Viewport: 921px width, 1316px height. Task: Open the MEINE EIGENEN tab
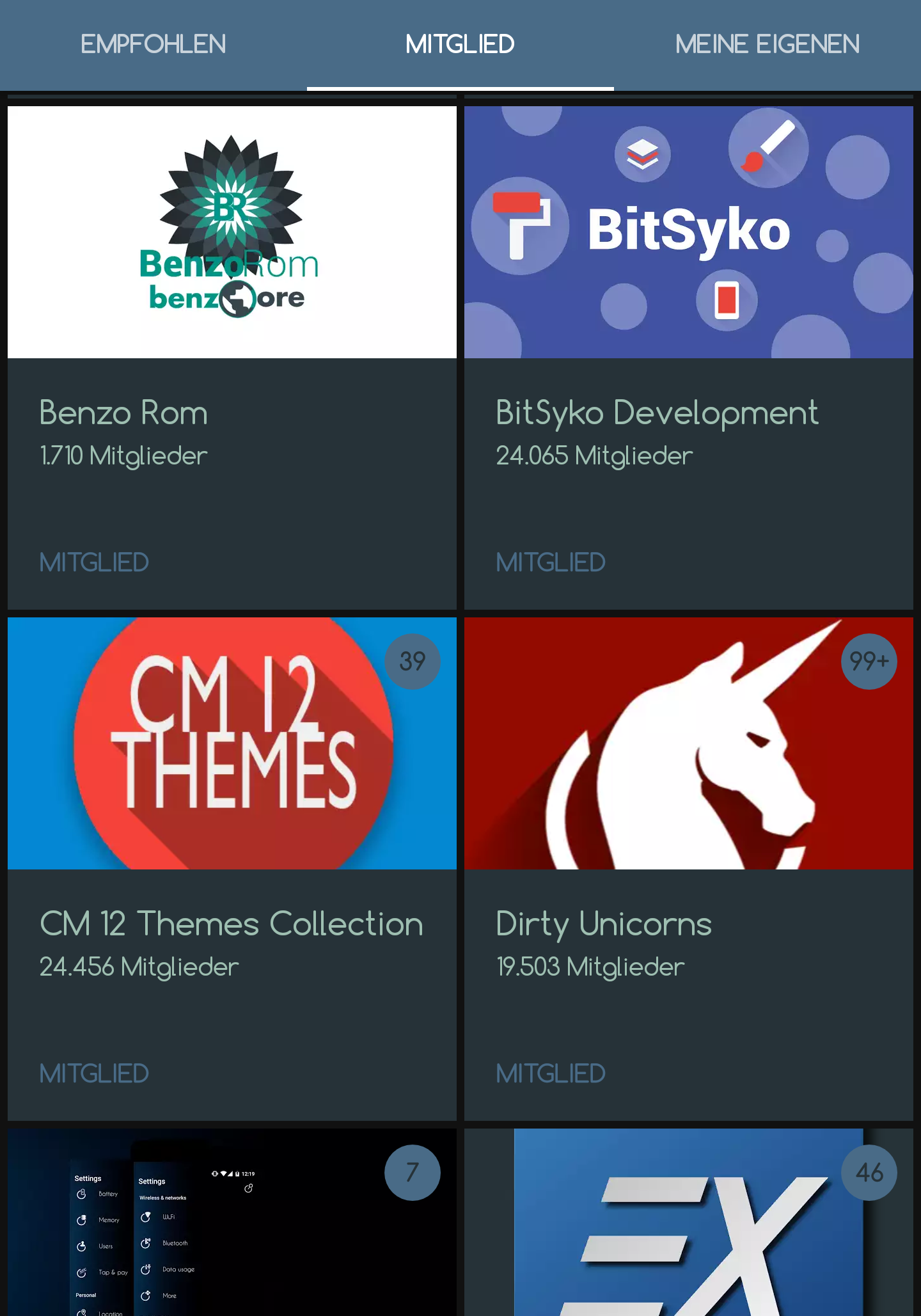tap(767, 45)
